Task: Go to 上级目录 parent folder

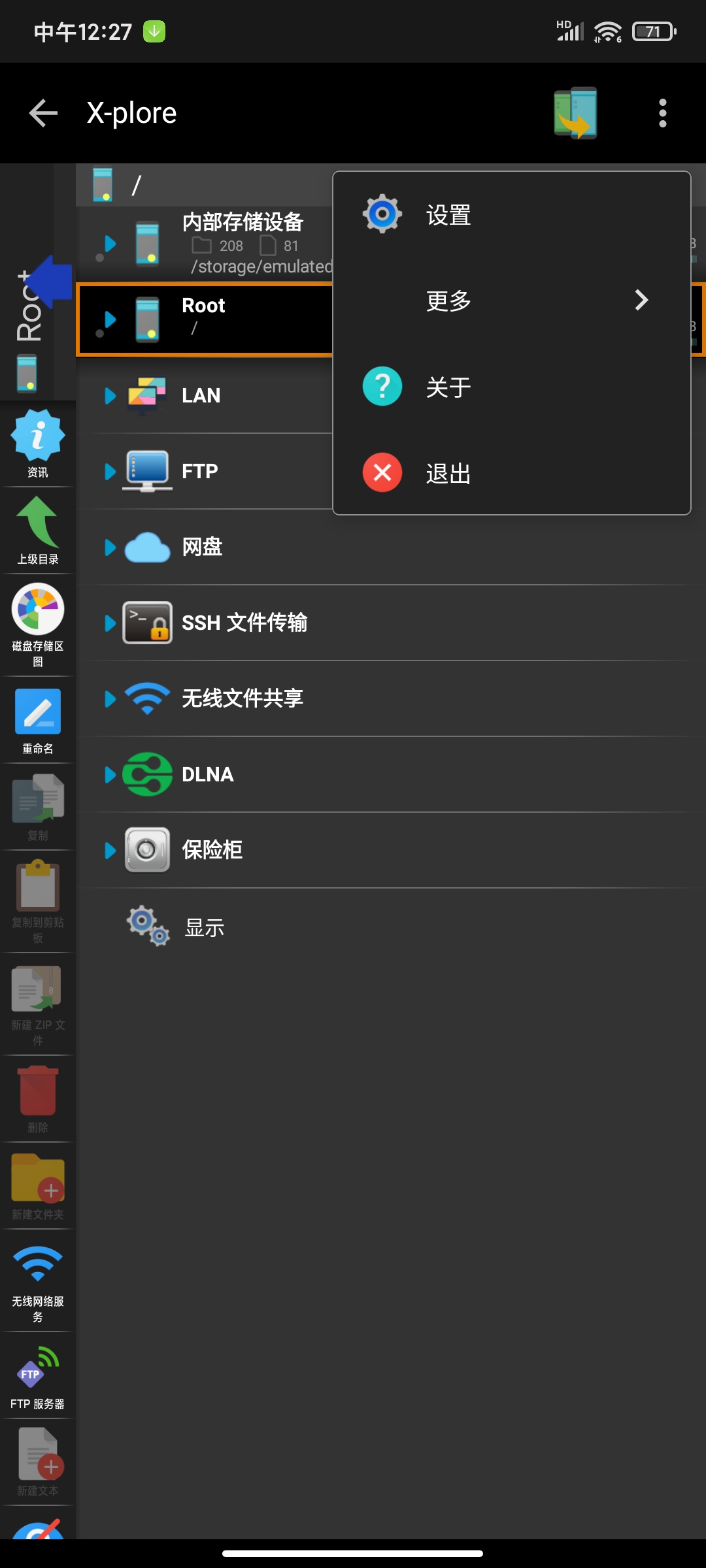Action: (38, 530)
